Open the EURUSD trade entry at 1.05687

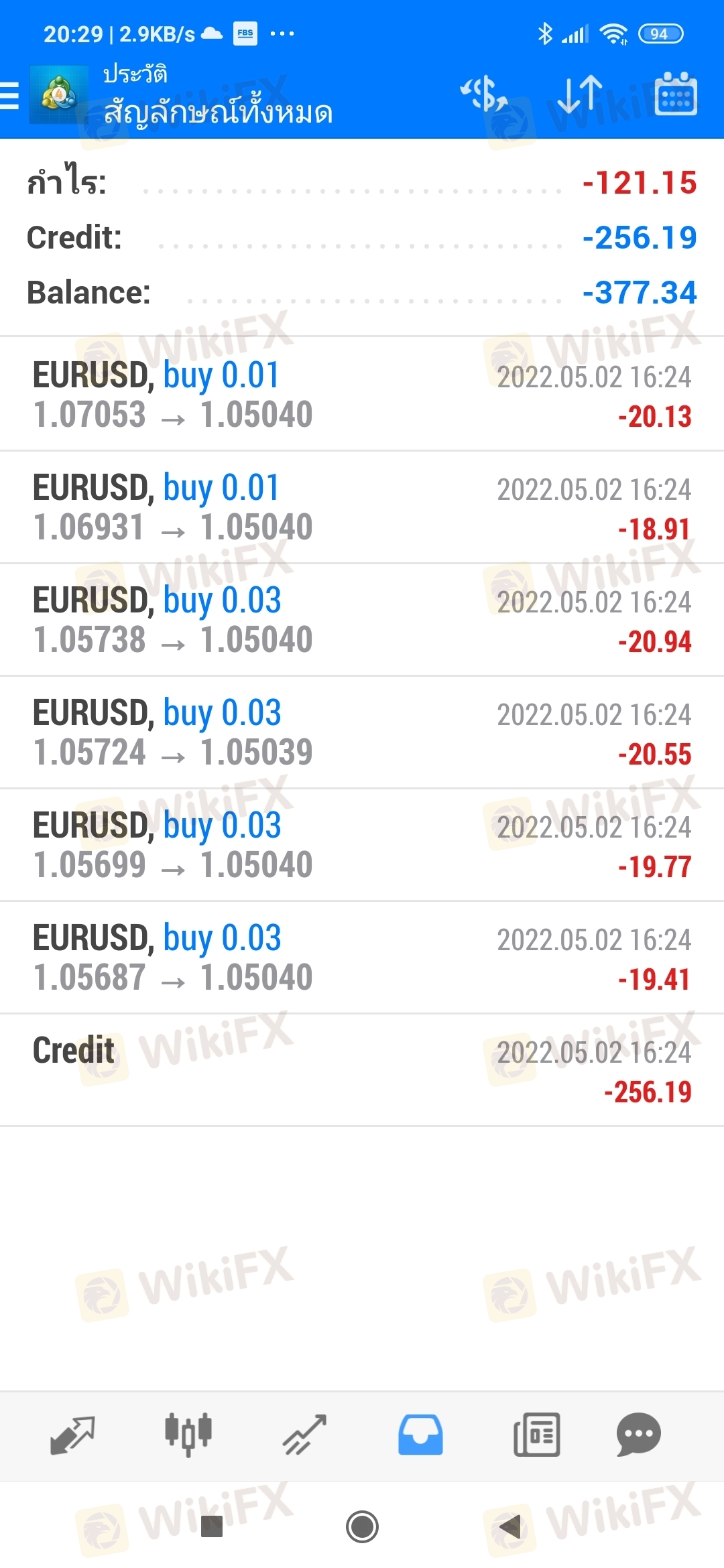tap(362, 958)
